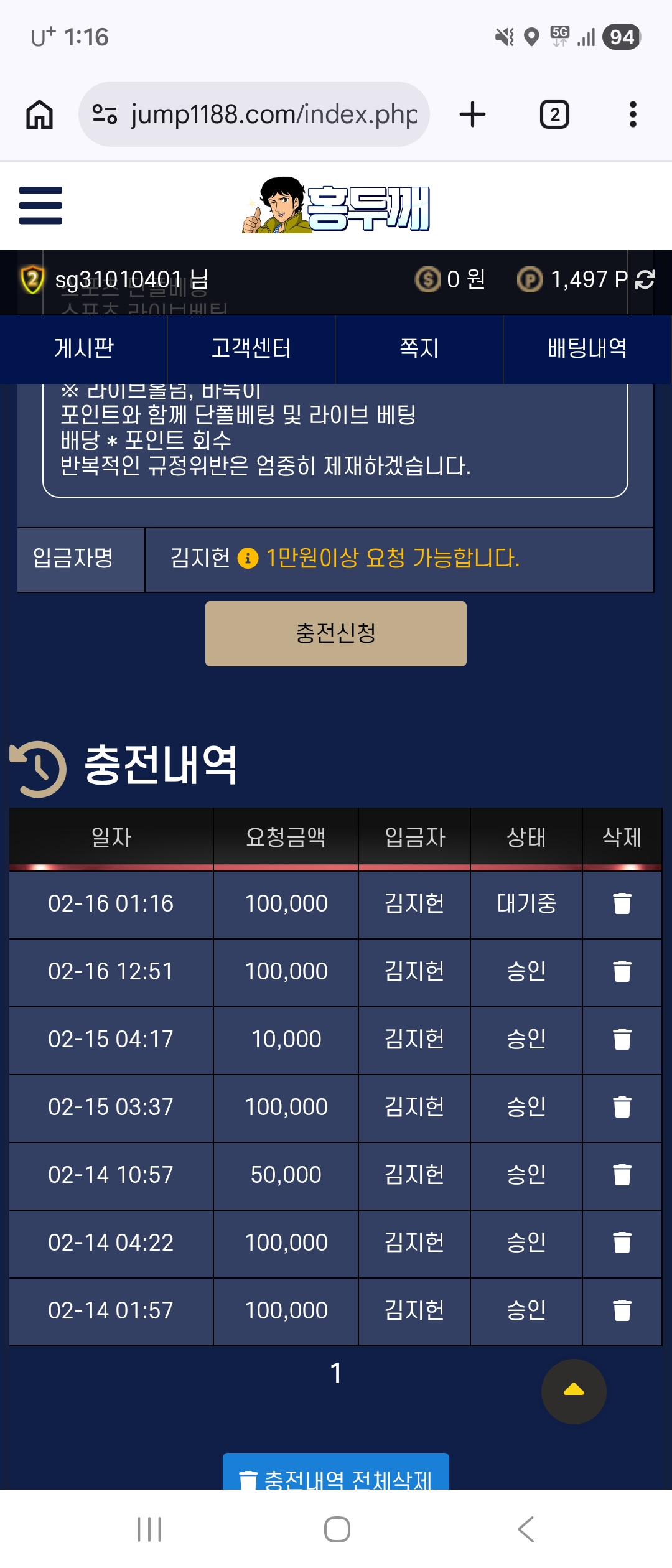
Task: Open the browser overflow menu
Action: coord(633,114)
